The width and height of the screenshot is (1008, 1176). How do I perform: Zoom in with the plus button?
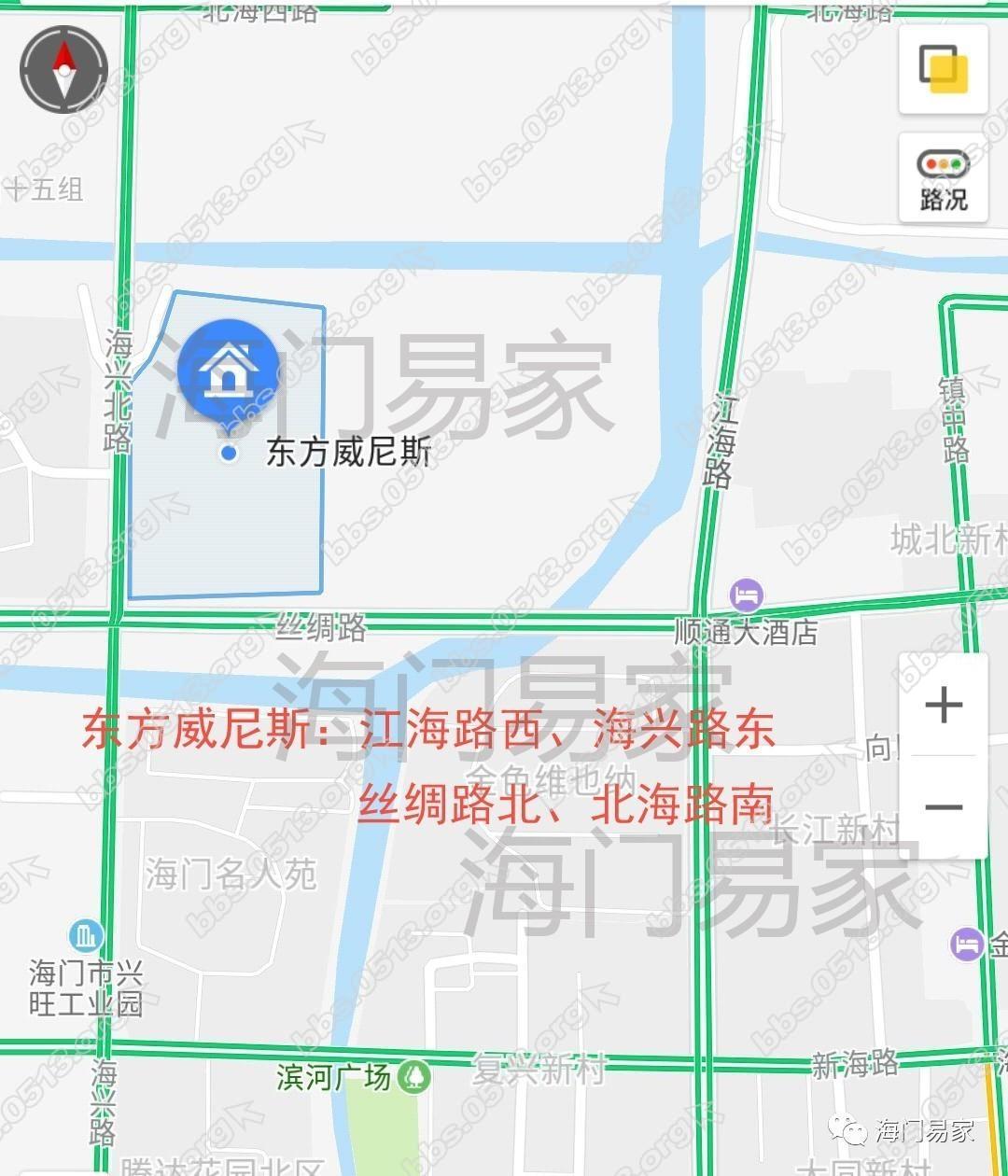943,705
